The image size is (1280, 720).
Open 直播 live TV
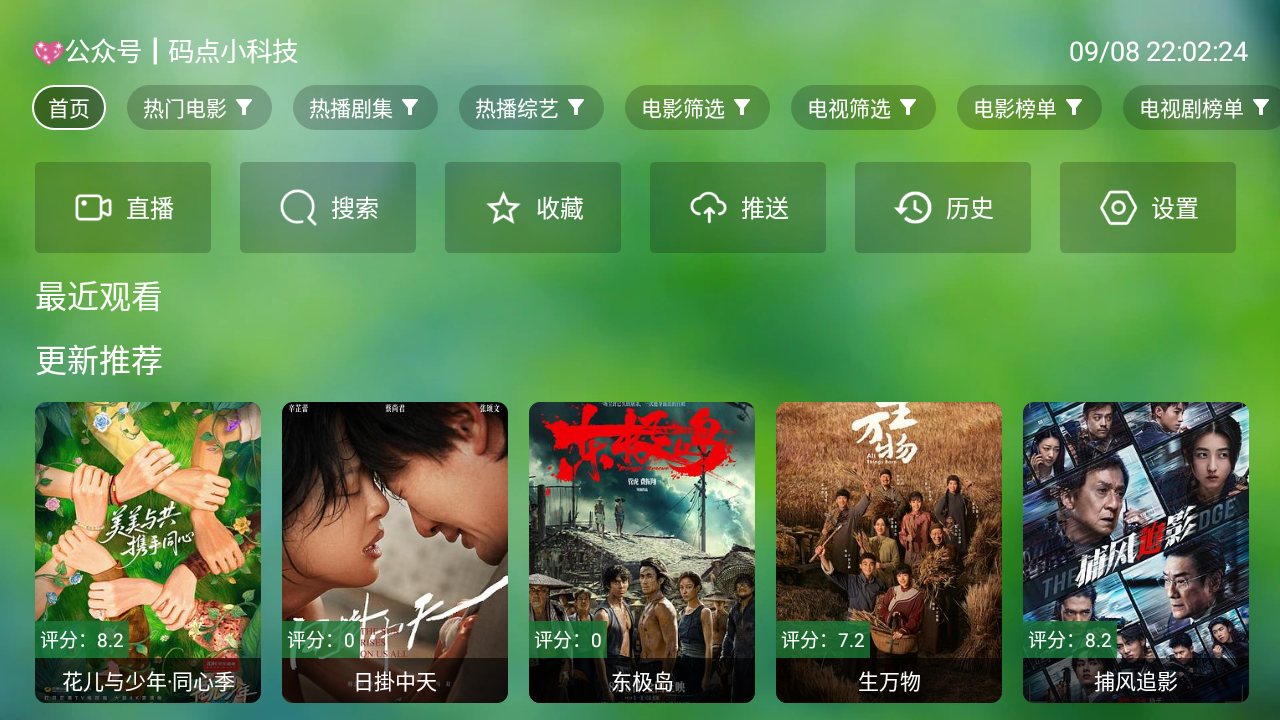[123, 208]
